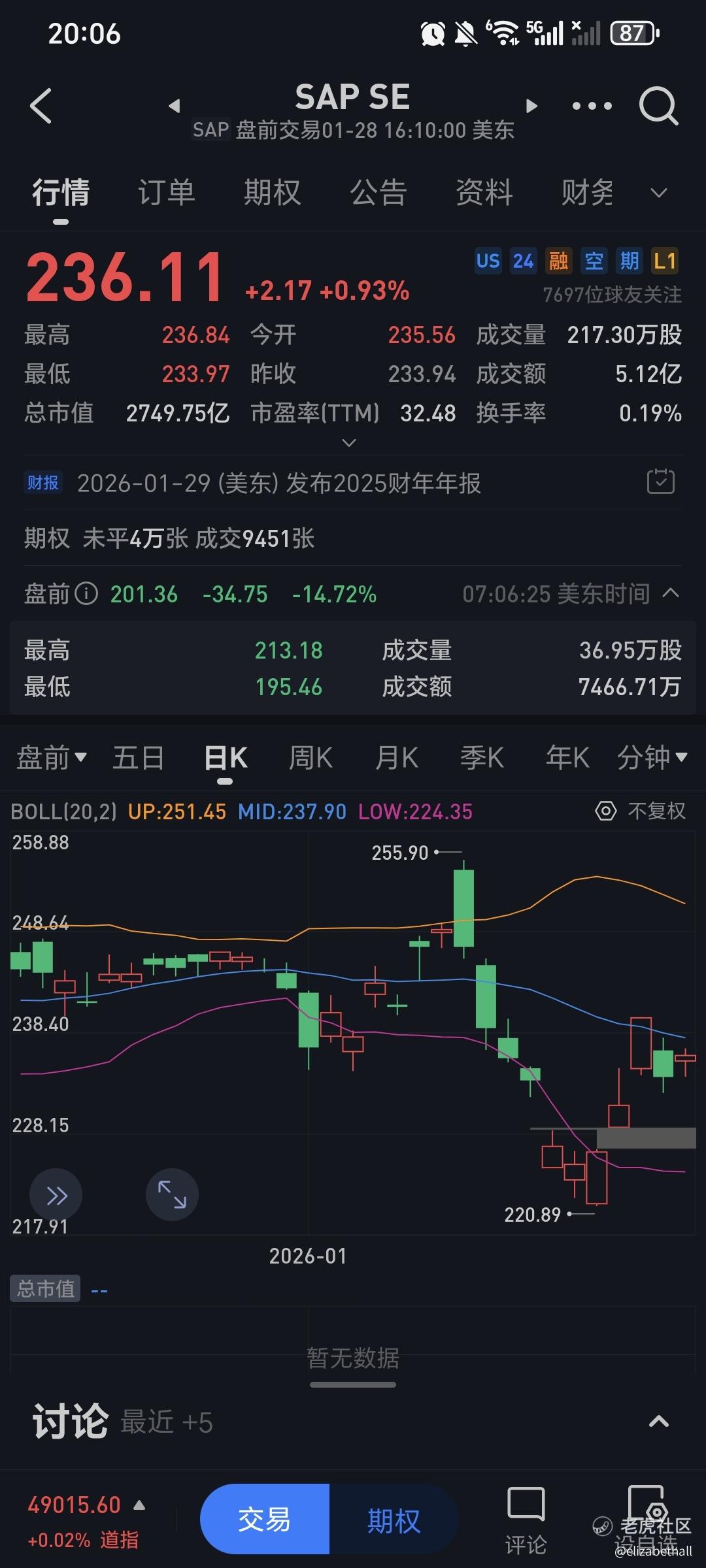The height and width of the screenshot is (1568, 706).
Task: View the 财务 tab
Action: [587, 193]
